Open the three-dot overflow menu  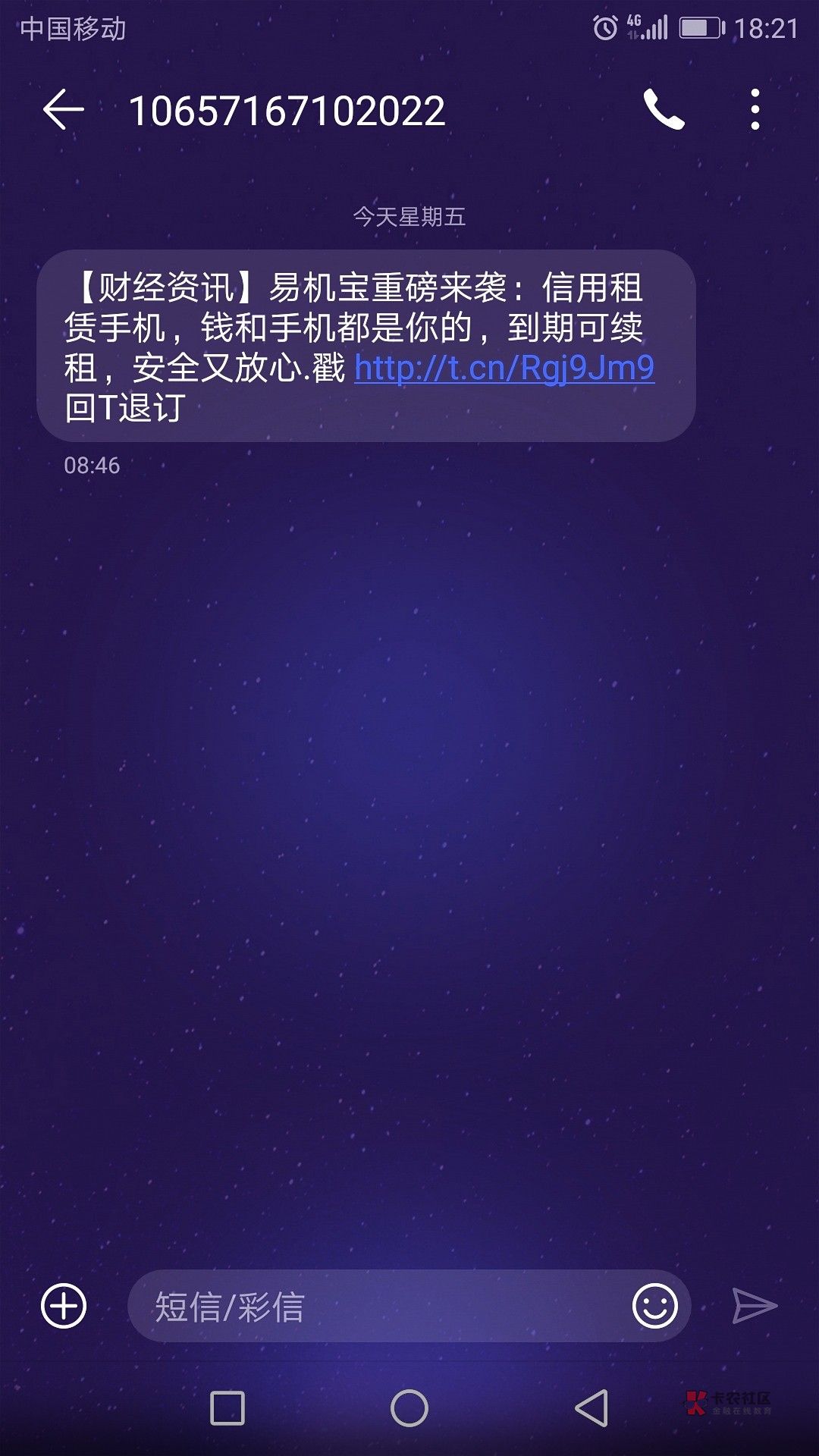(755, 110)
